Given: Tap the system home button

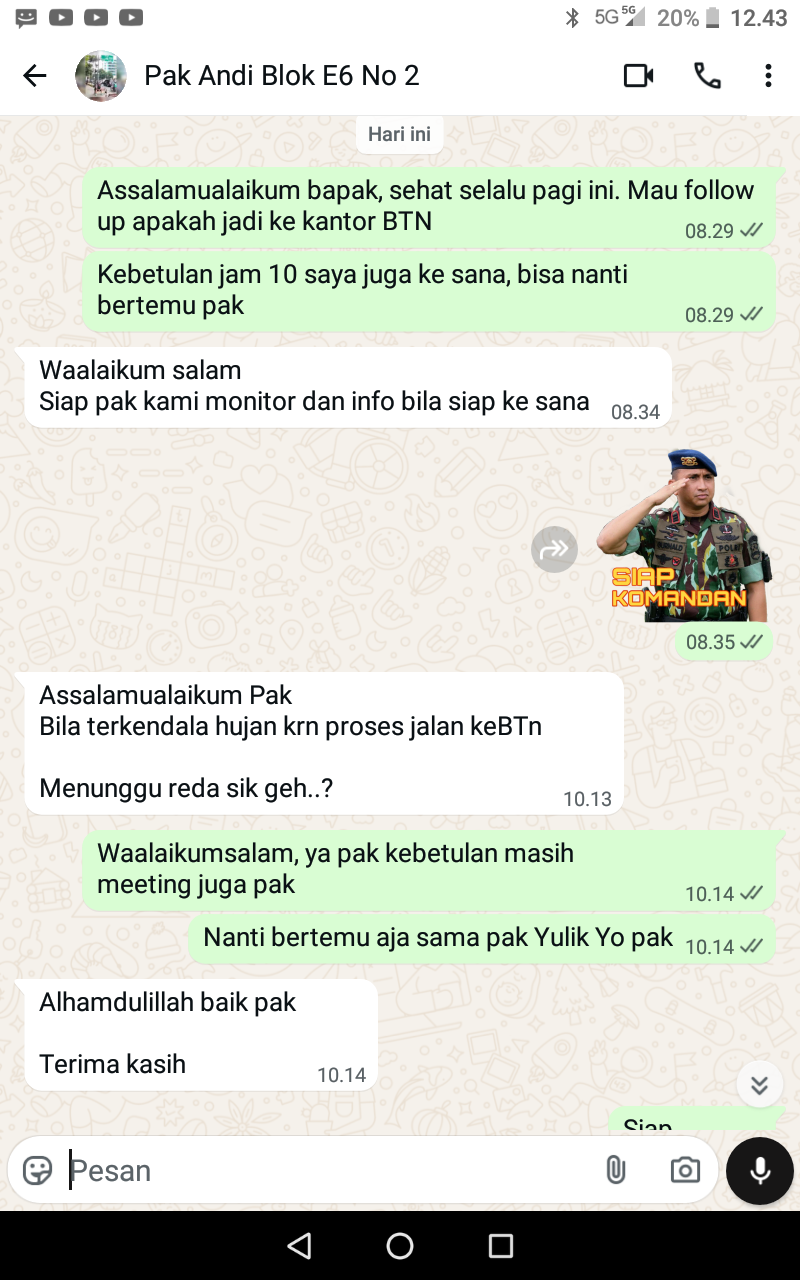Looking at the screenshot, I should (x=400, y=1246).
